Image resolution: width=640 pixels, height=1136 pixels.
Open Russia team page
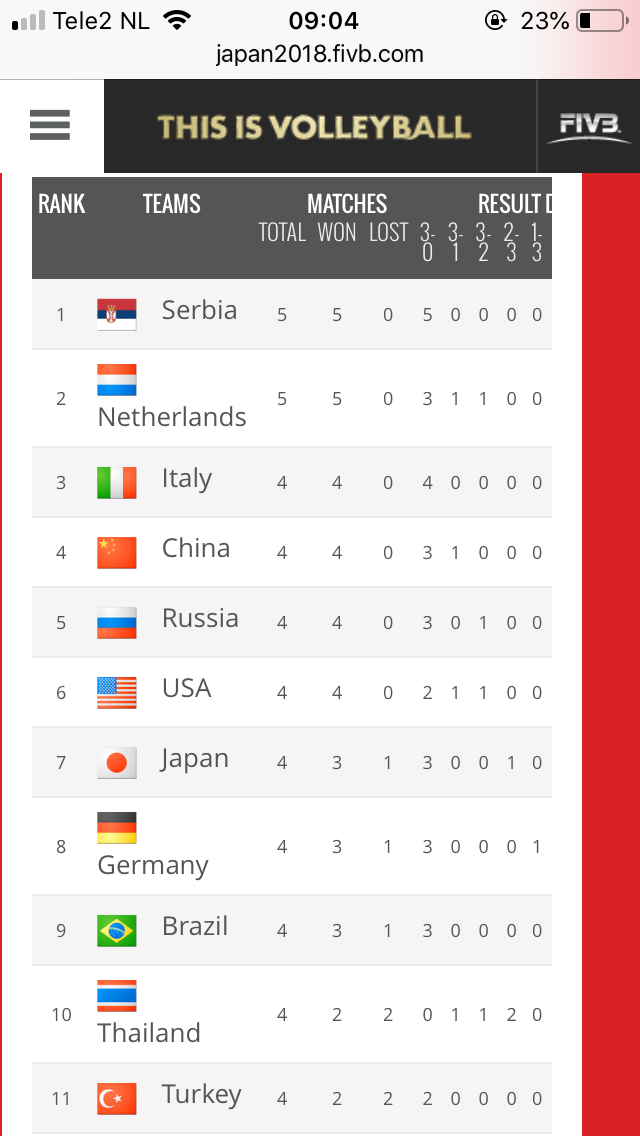[x=200, y=618]
